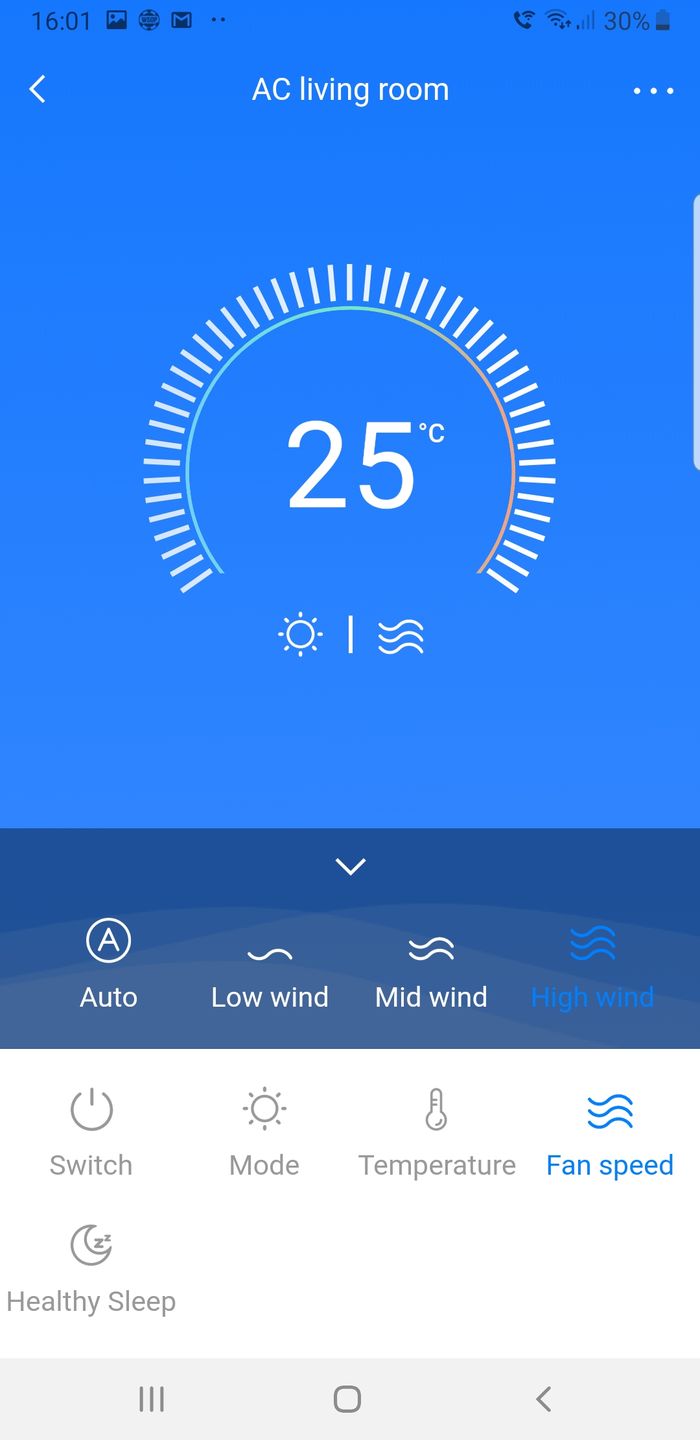Tap the Fan speed option
The image size is (700, 1440).
click(x=610, y=1131)
